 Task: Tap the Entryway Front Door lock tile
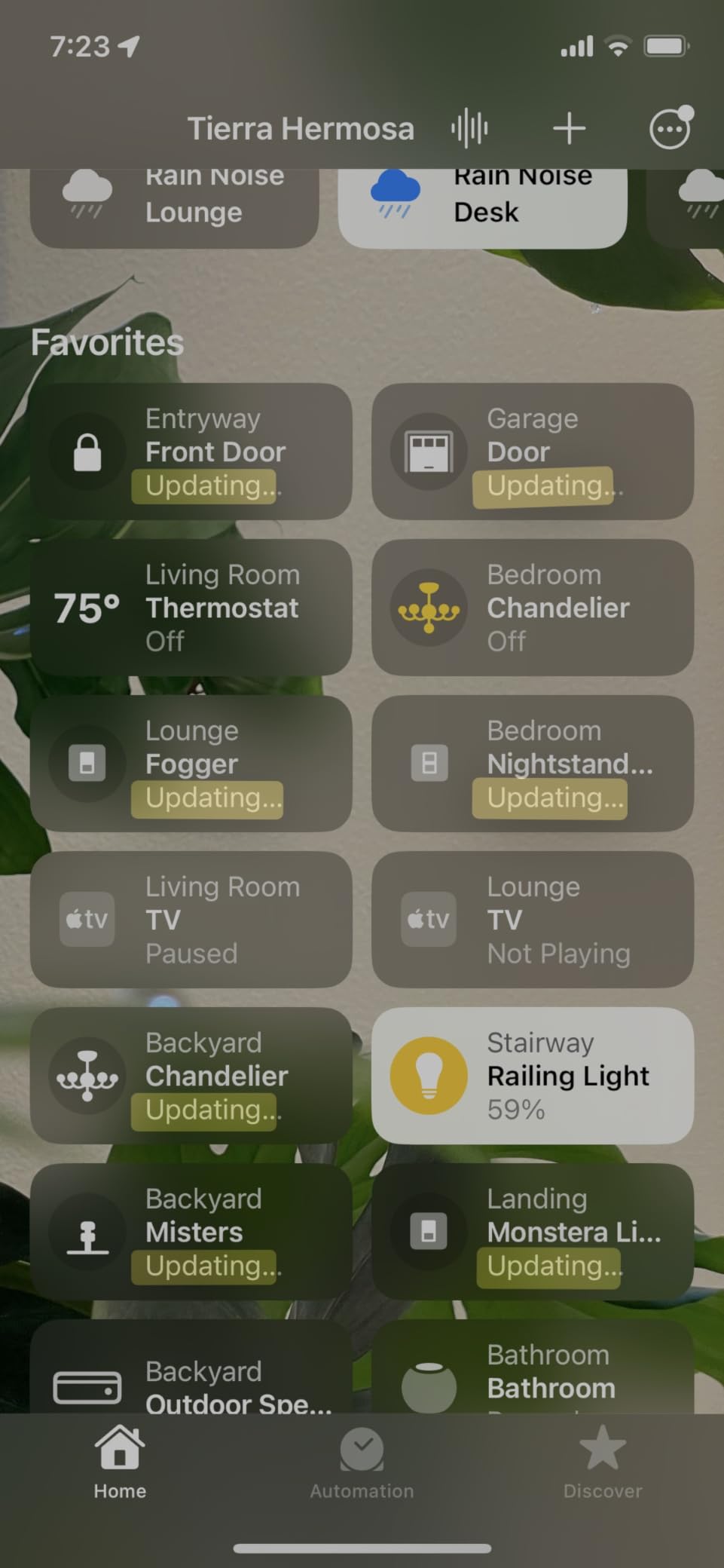[191, 451]
